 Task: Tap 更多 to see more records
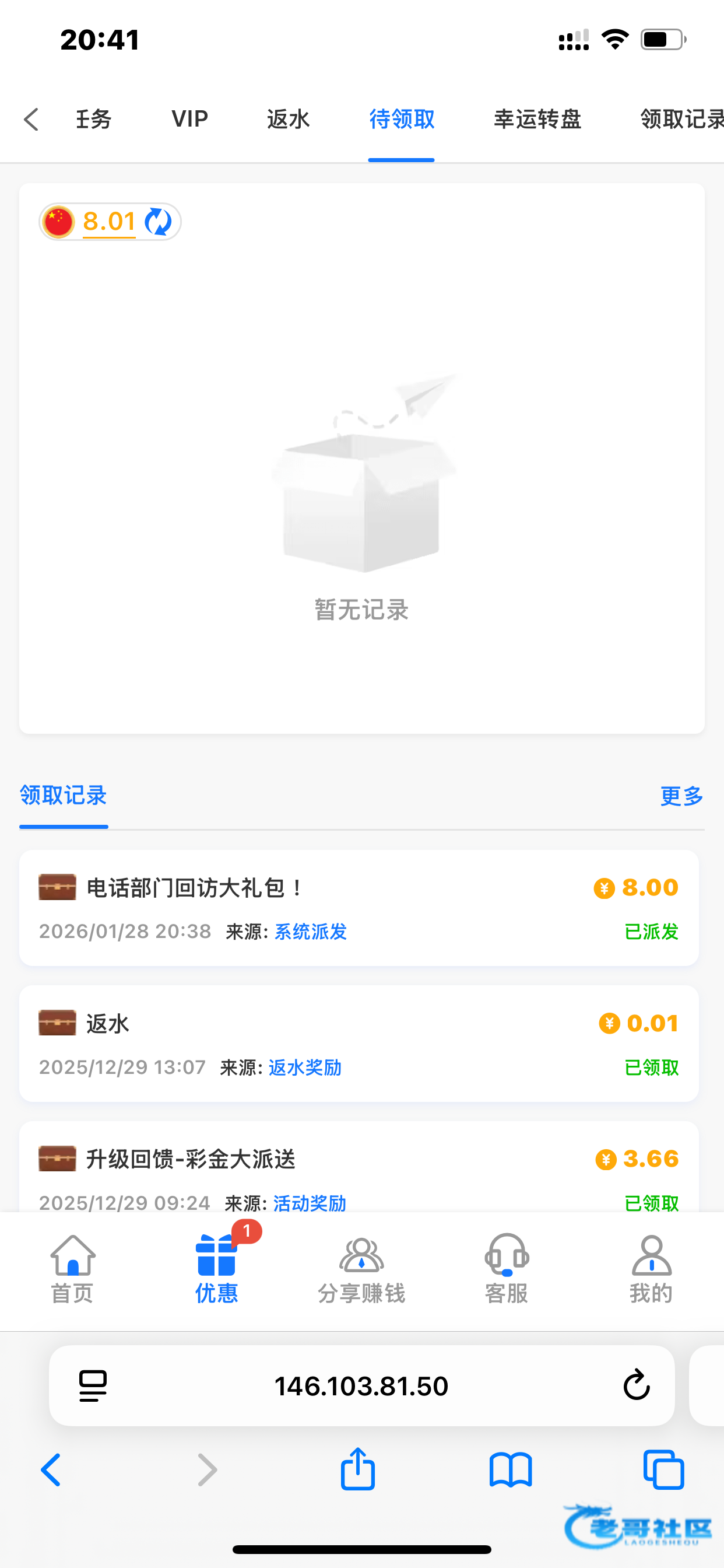tap(681, 796)
